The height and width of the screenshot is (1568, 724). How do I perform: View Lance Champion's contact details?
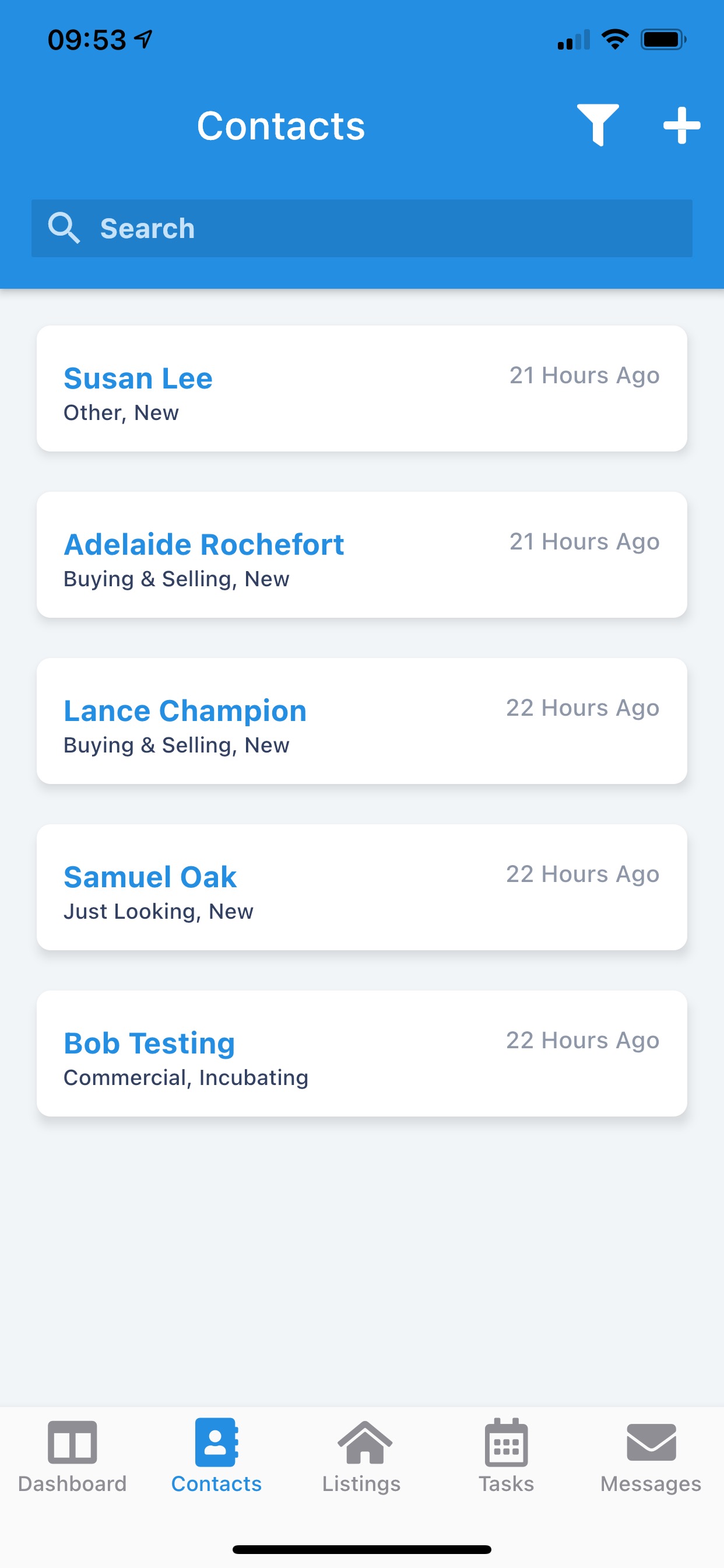(361, 720)
